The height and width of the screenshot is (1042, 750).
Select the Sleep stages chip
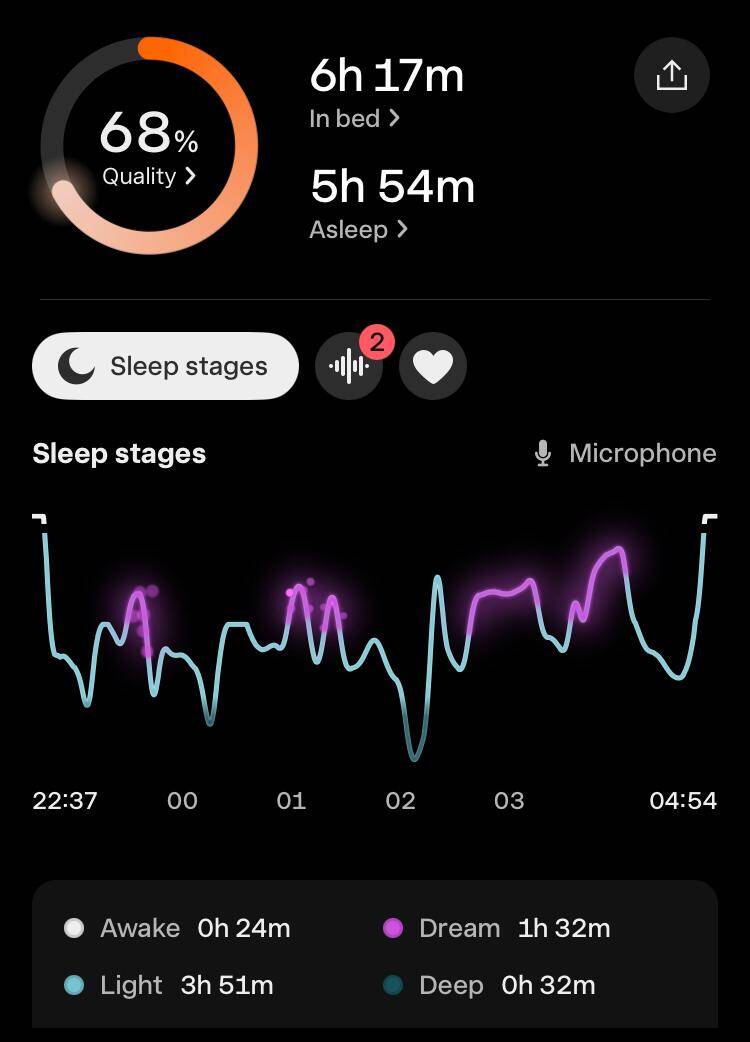click(165, 366)
